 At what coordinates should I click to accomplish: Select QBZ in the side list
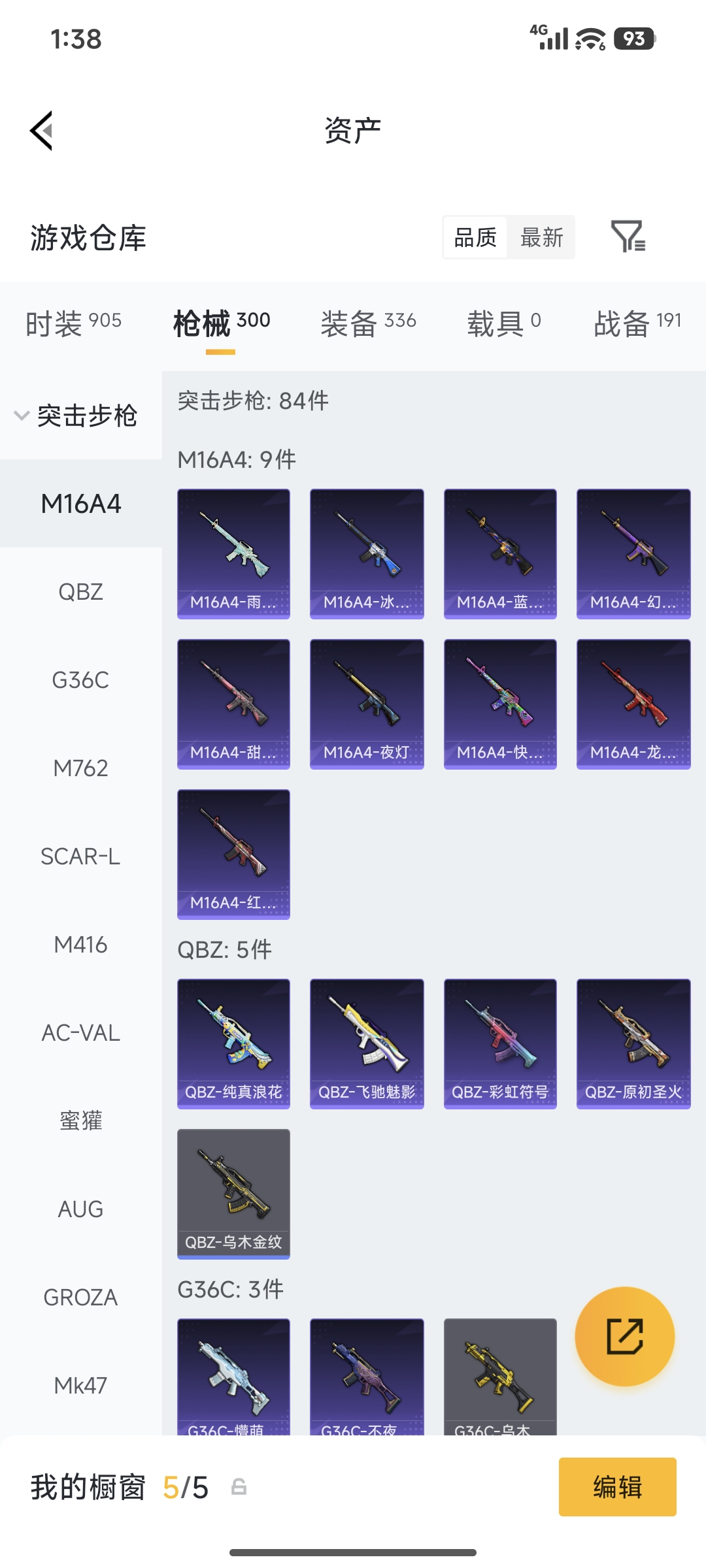click(x=80, y=592)
